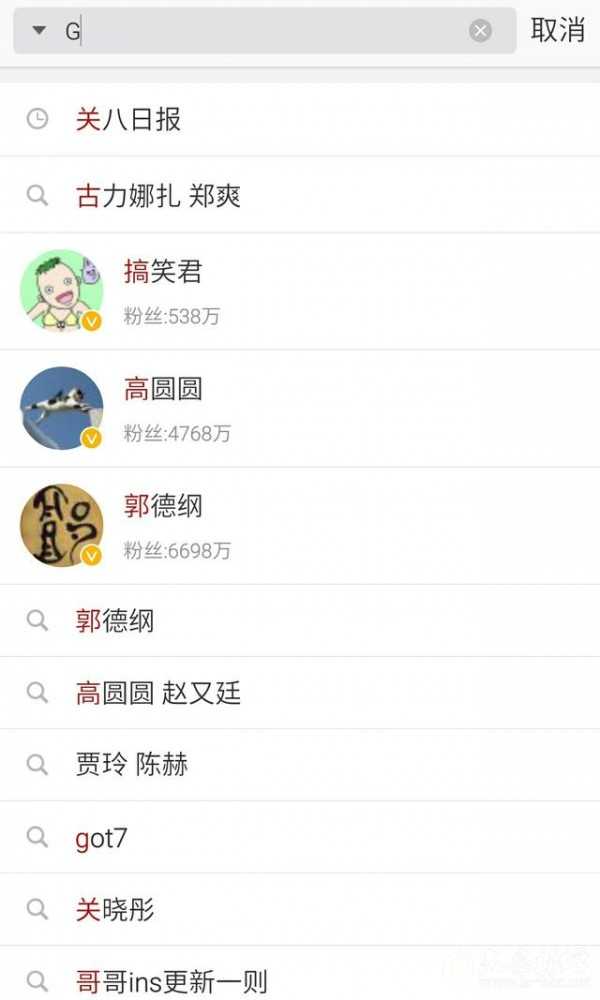Tap the search field containing G
Screen dimensions: 600x1000
(270, 31)
